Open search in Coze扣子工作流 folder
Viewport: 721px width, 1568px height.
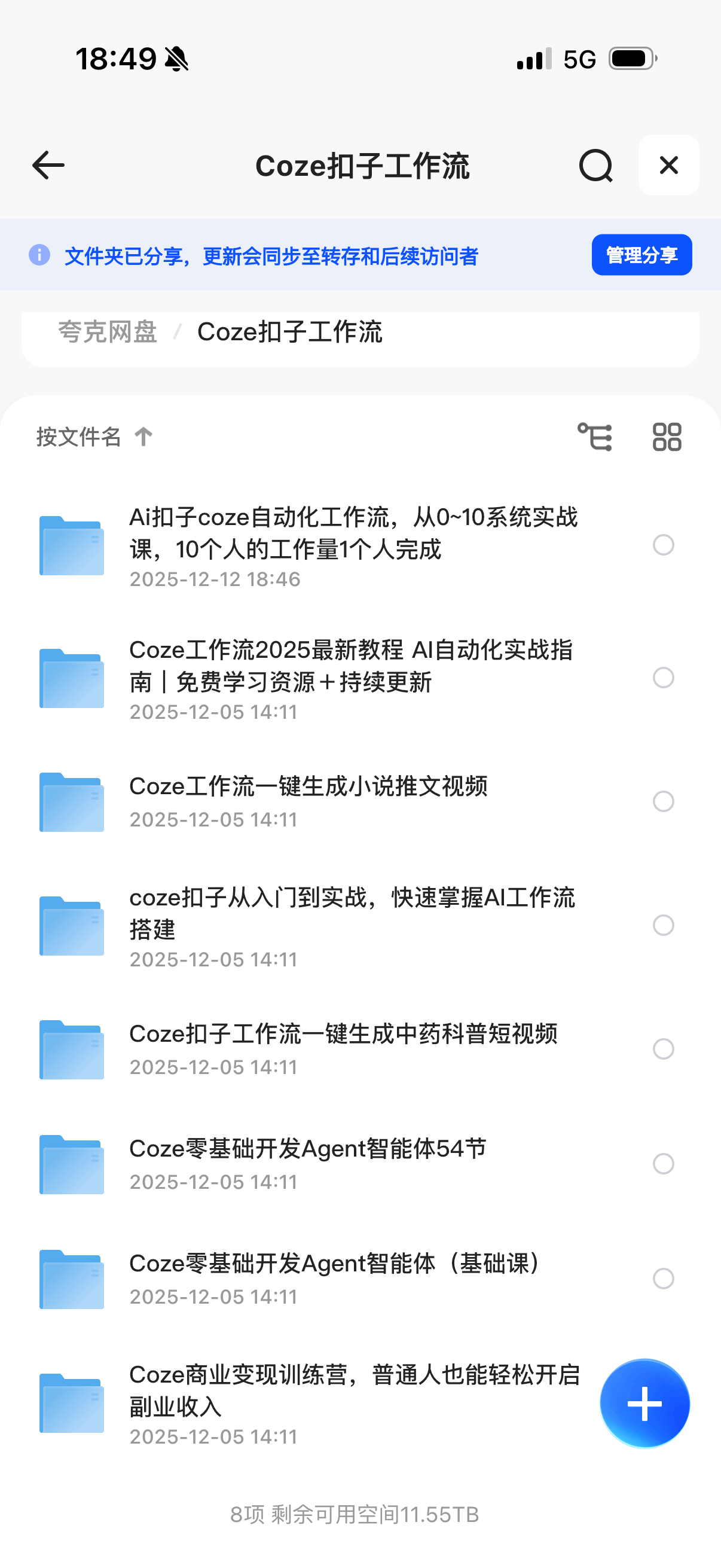pyautogui.click(x=595, y=166)
